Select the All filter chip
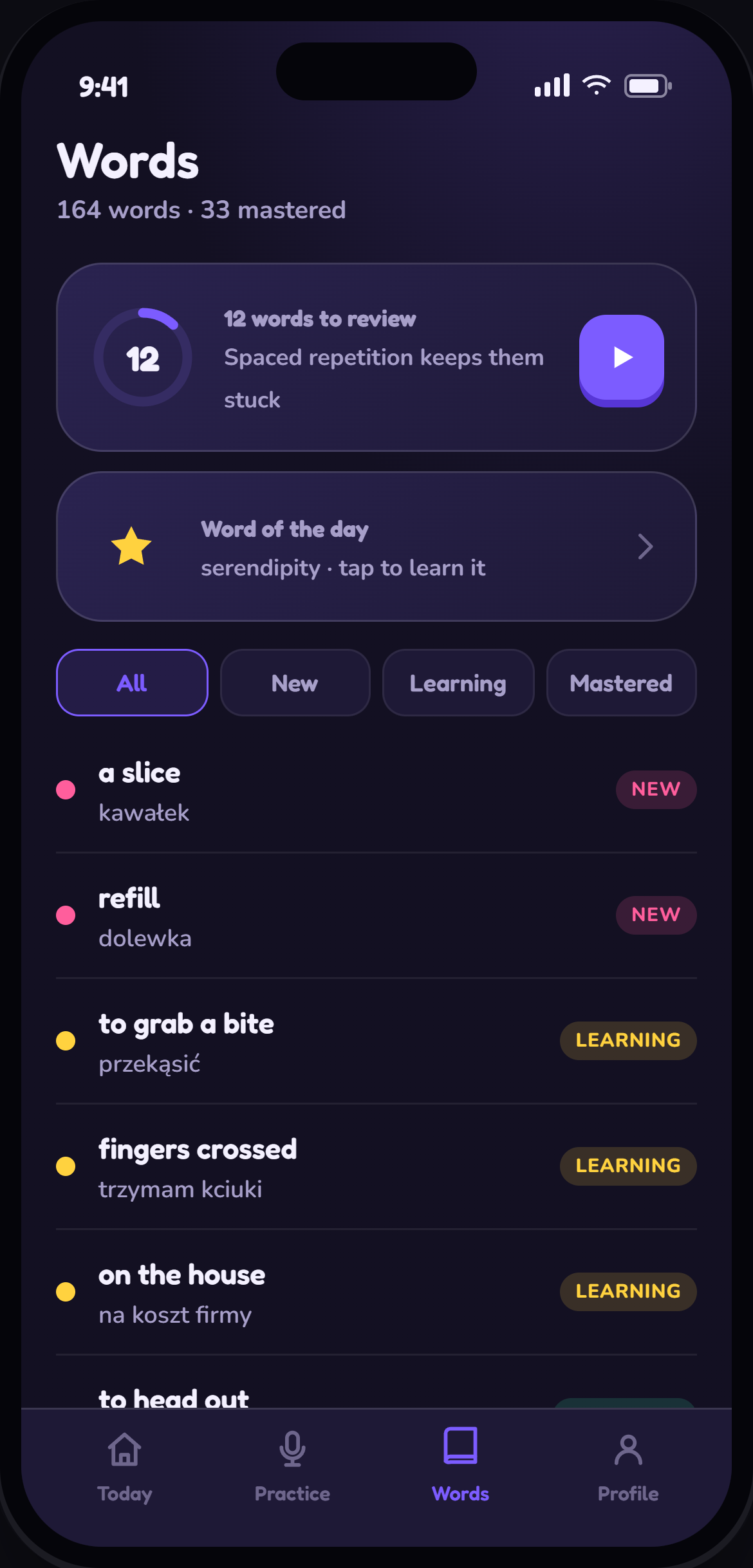 coord(132,682)
